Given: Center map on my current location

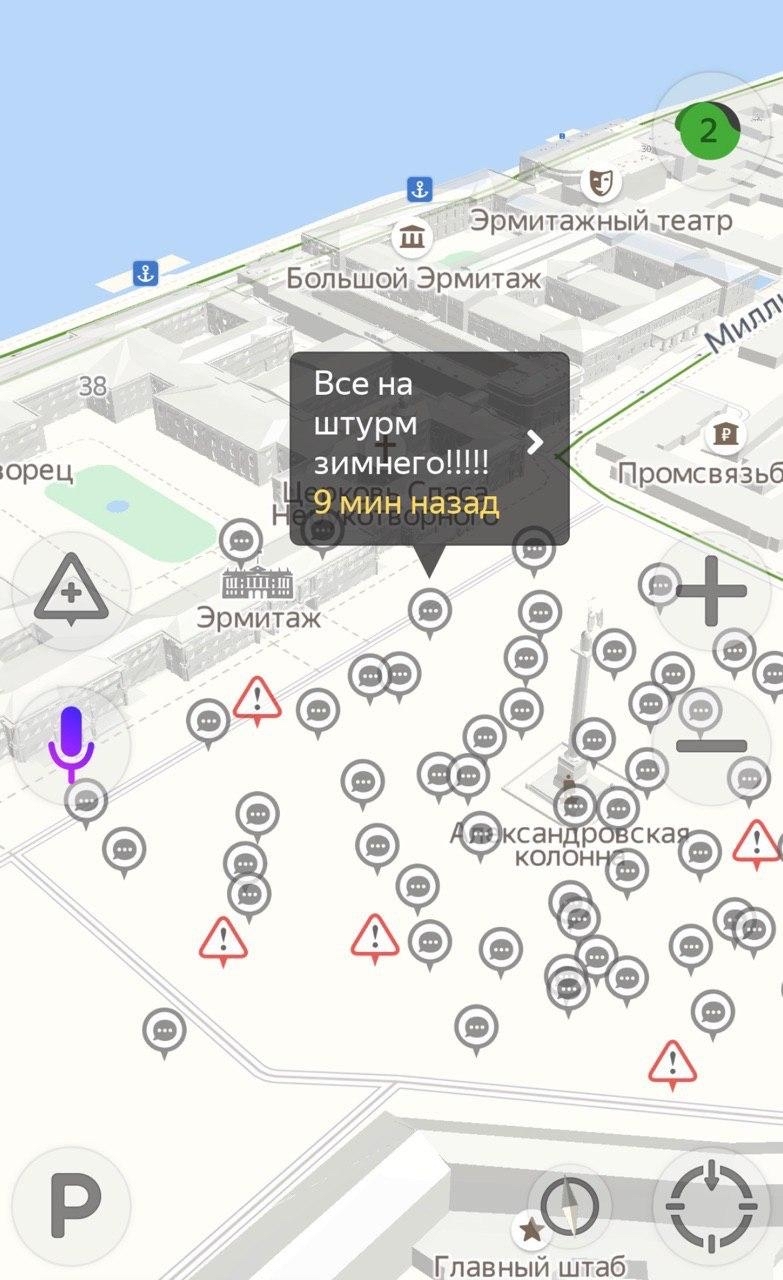Looking at the screenshot, I should (711, 1206).
